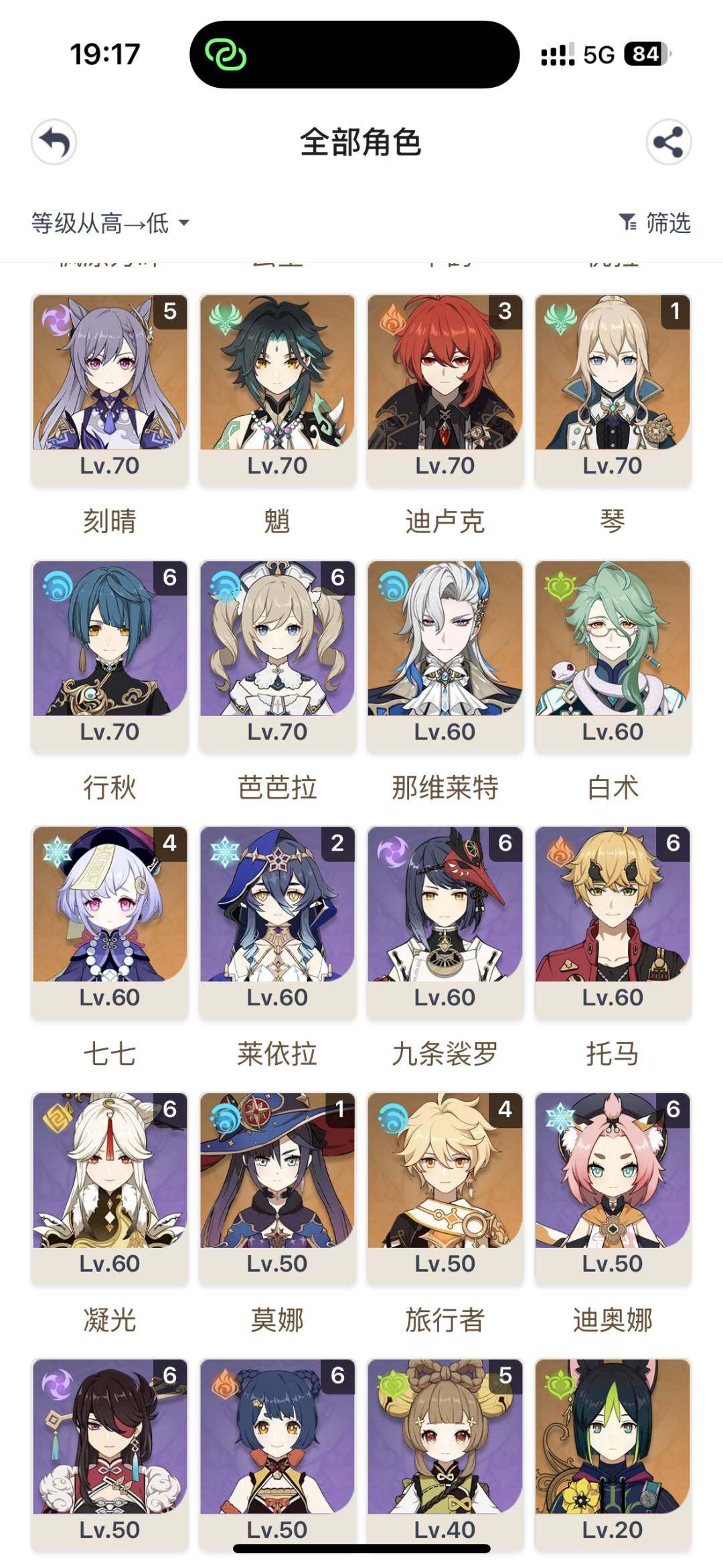
Task: Open the 筛选 filter
Action: pyautogui.click(x=655, y=223)
